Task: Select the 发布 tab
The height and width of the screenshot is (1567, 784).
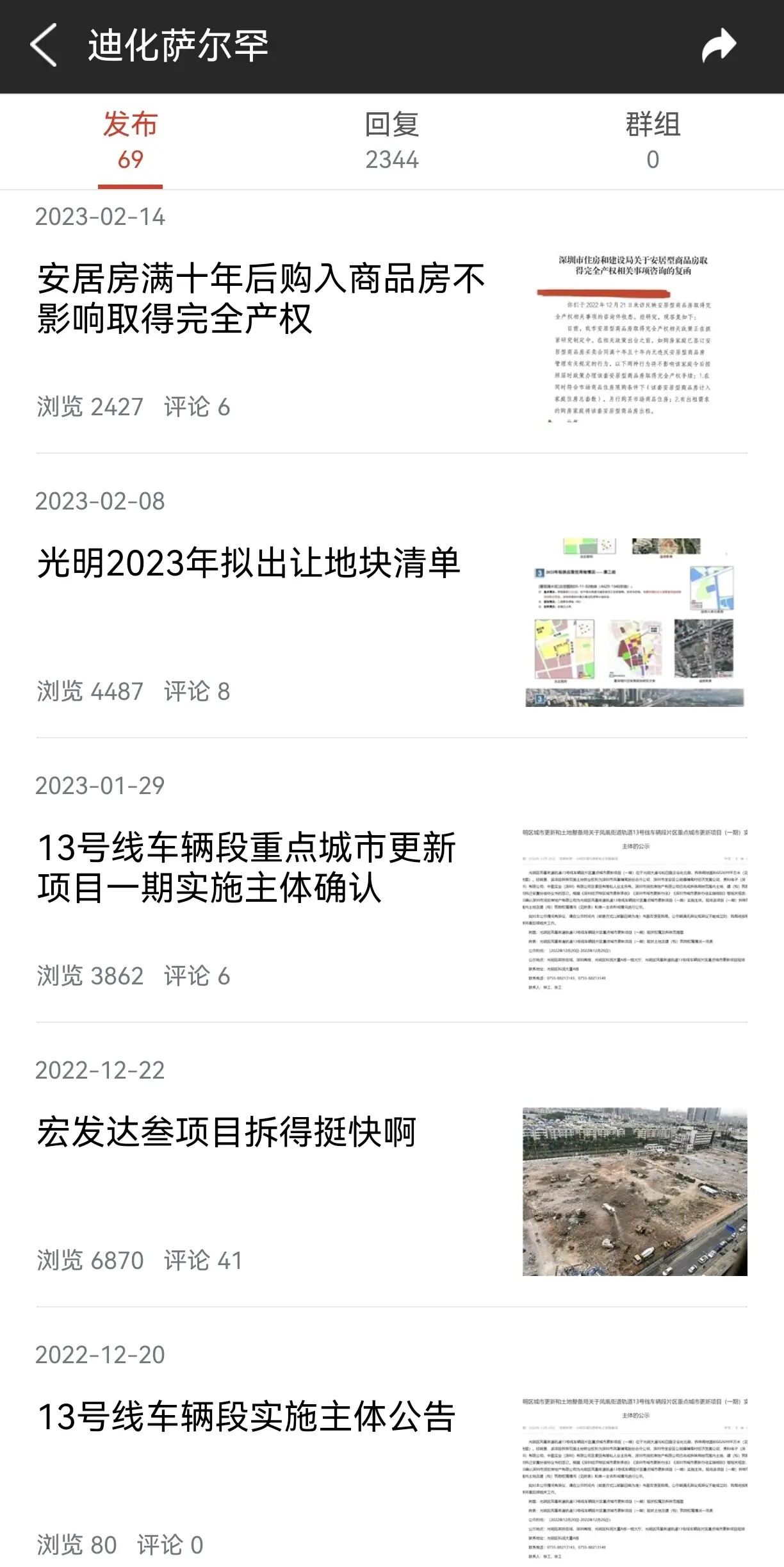Action: tap(130, 141)
